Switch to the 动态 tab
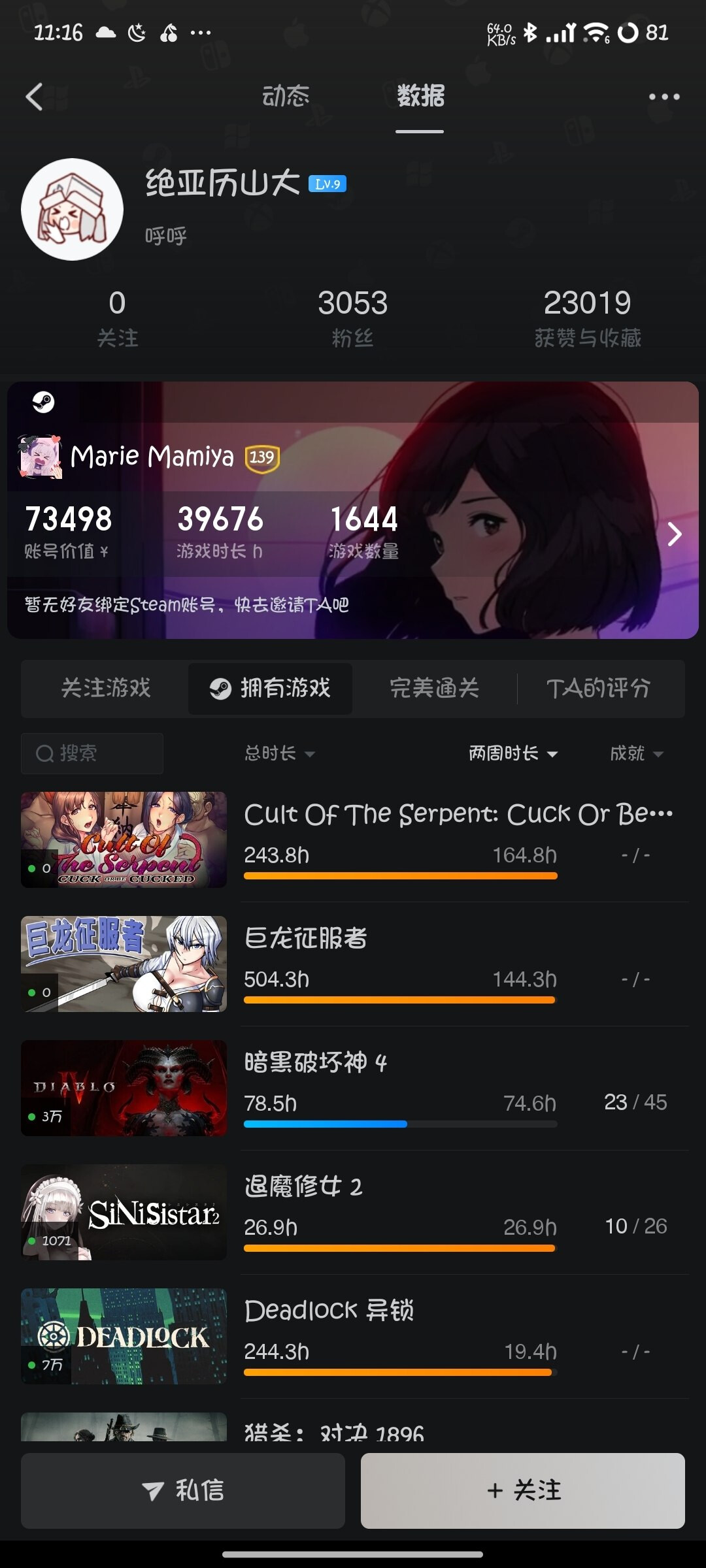Screen dimensions: 706x1568 286,96
